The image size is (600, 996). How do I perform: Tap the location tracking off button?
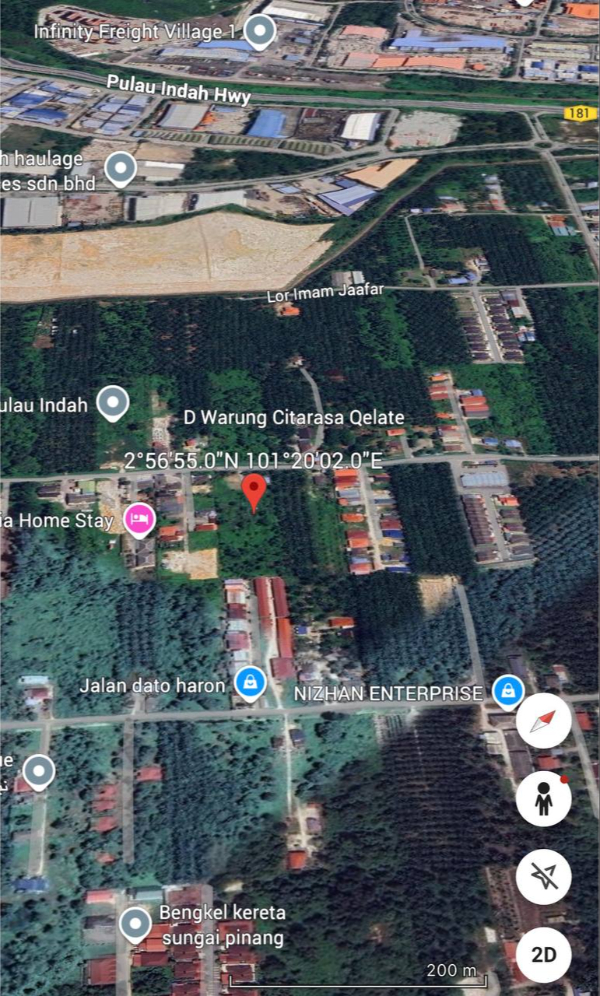point(544,877)
